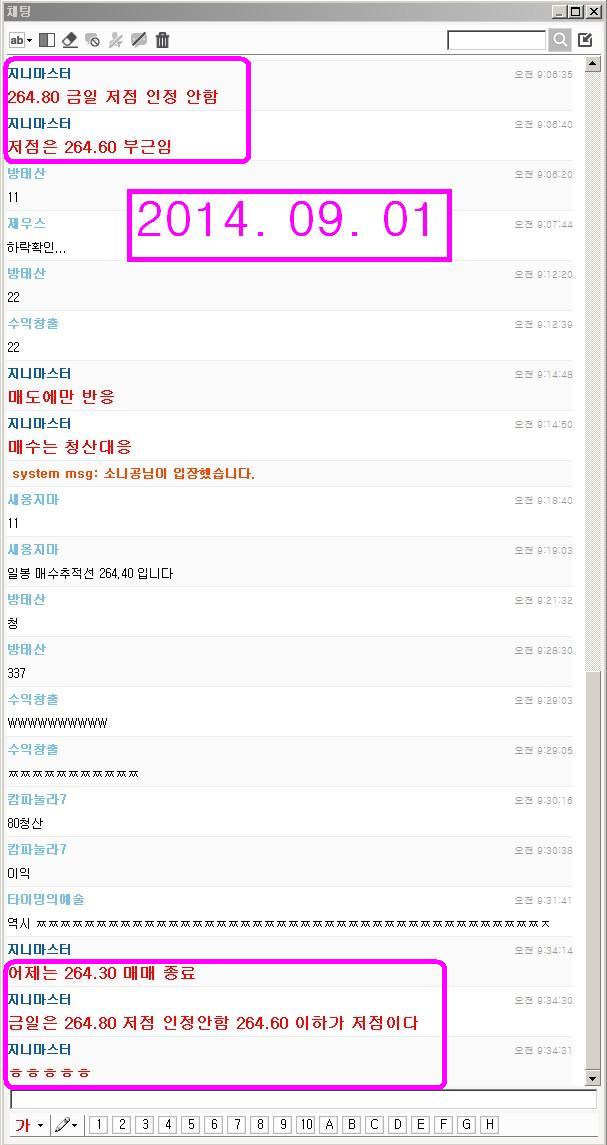Image resolution: width=607 pixels, height=1145 pixels.
Task: Open the 가 font color dropdown
Action: pos(28,1125)
